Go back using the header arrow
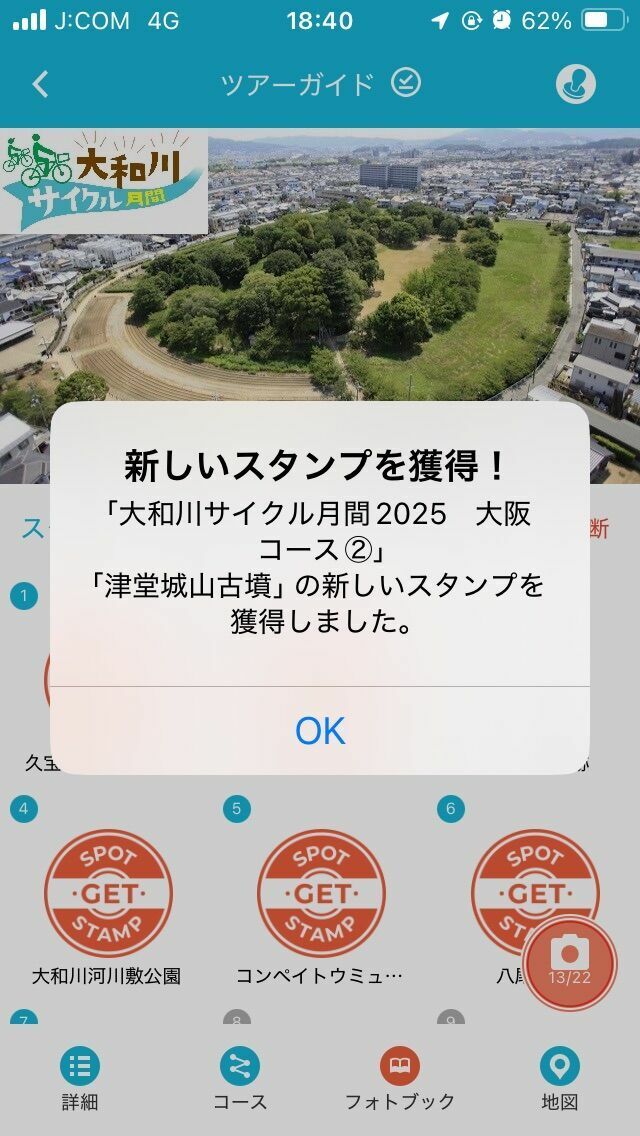This screenshot has height=1136, width=640. click(40, 84)
